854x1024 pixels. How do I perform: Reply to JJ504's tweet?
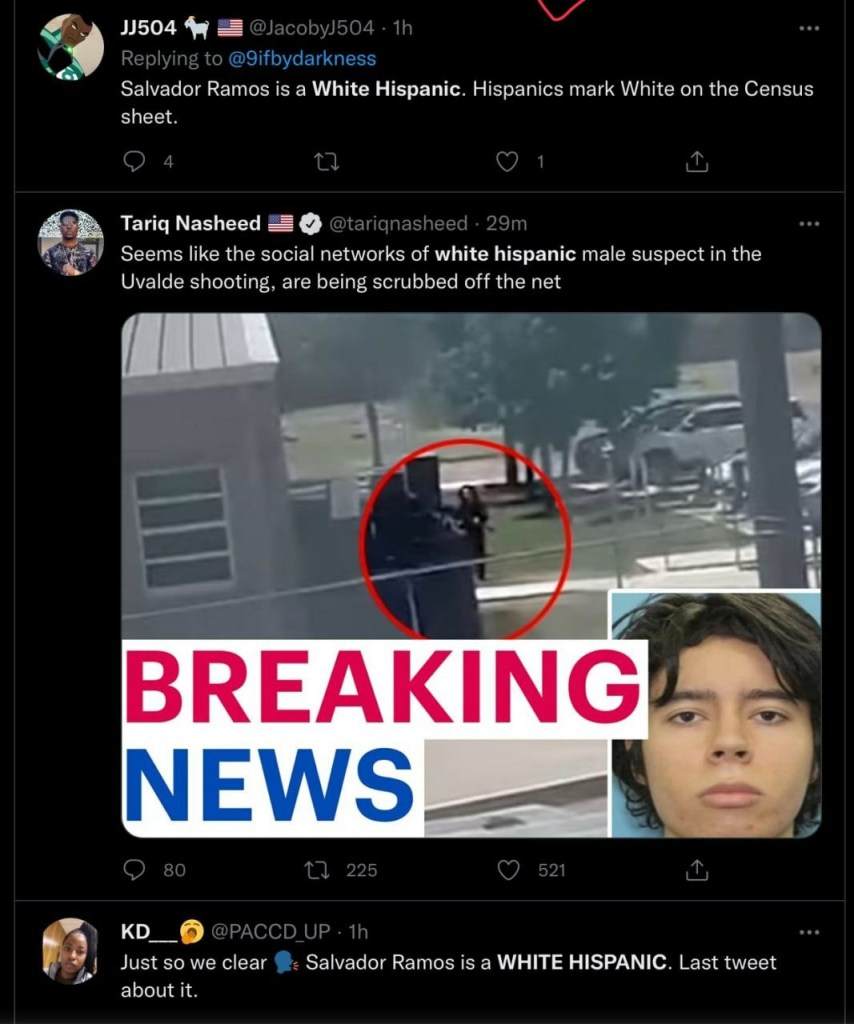point(135,162)
